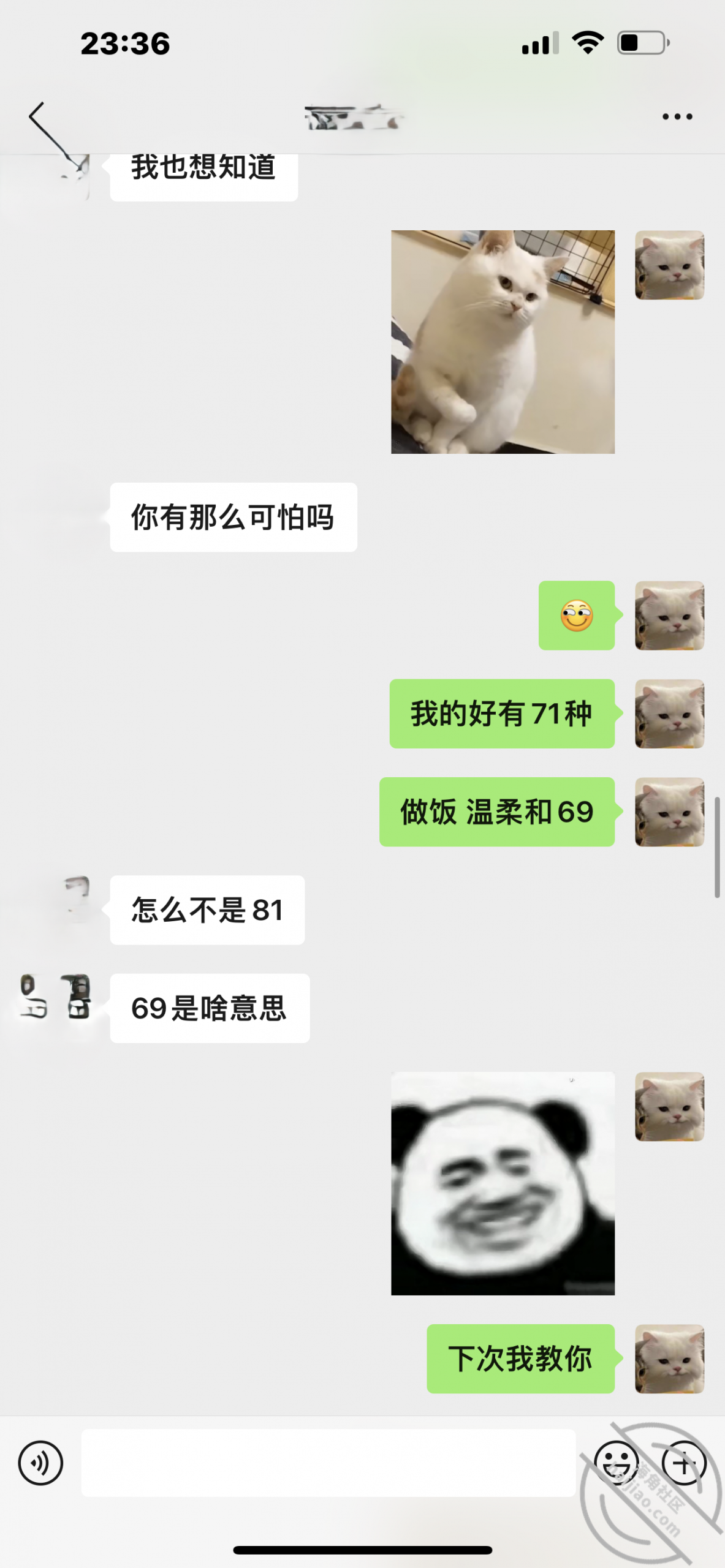725x1568 pixels.
Task: Tap the blurred chat title at the top
Action: tap(352, 116)
